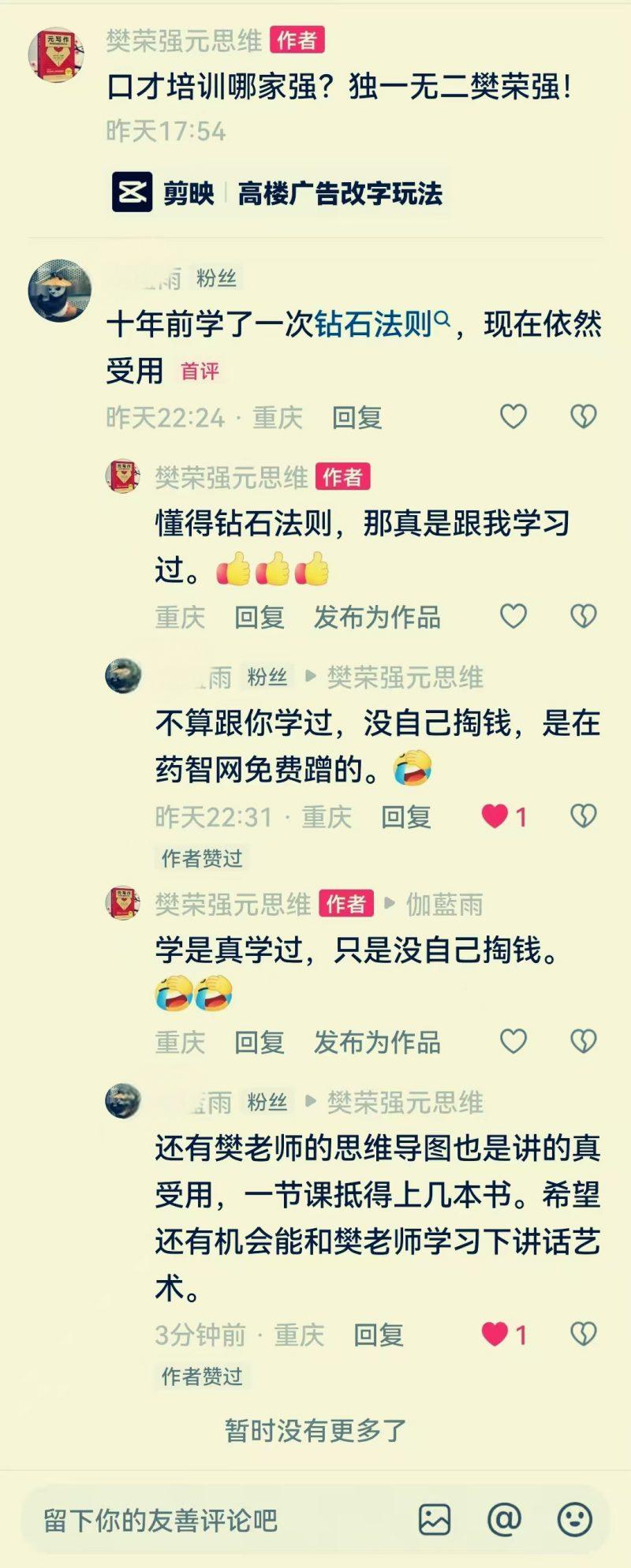This screenshot has width=631, height=1568.
Task: Tap 发布为作品 under 学是真学过 reply
Action: tap(377, 1042)
